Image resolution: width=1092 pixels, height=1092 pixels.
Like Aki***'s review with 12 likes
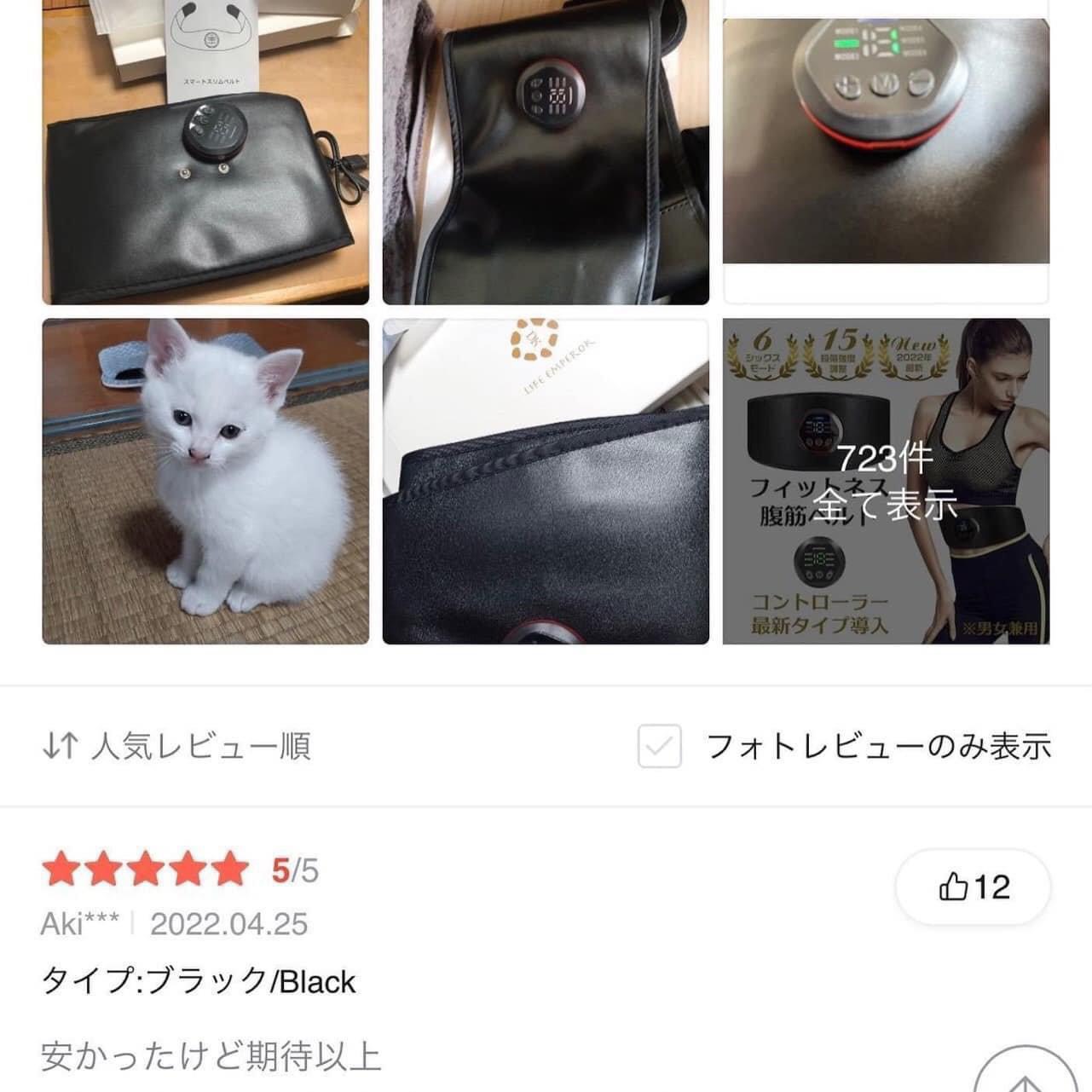pyautogui.click(x=973, y=887)
